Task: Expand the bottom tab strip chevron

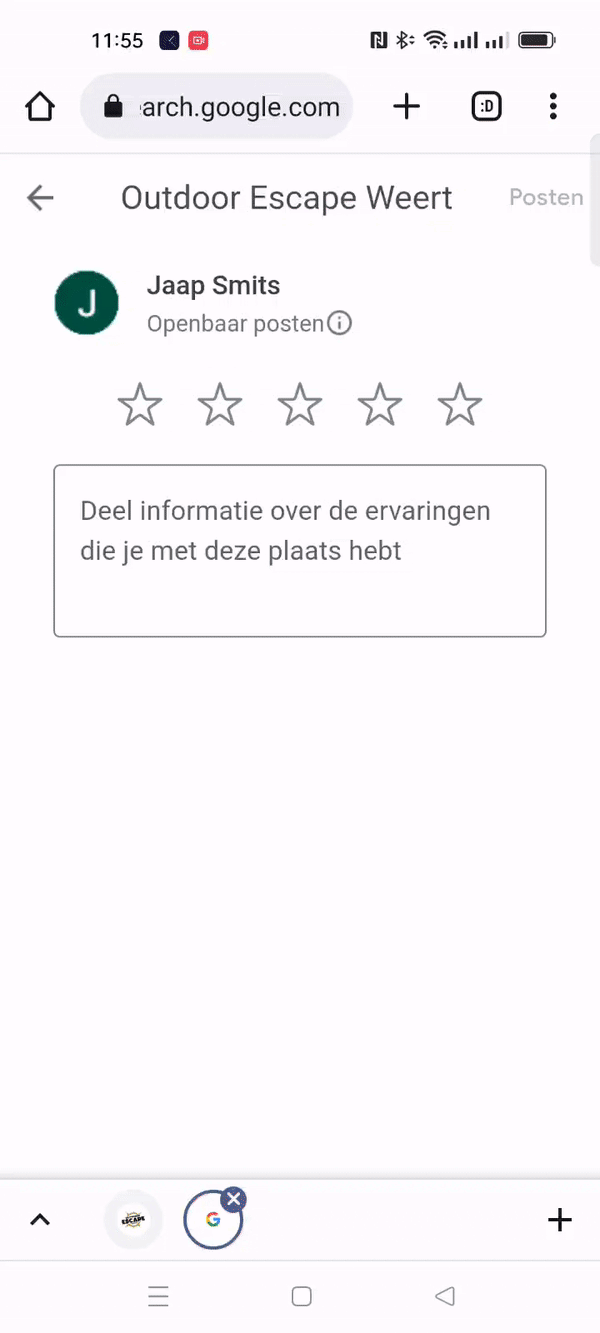Action: point(40,1219)
